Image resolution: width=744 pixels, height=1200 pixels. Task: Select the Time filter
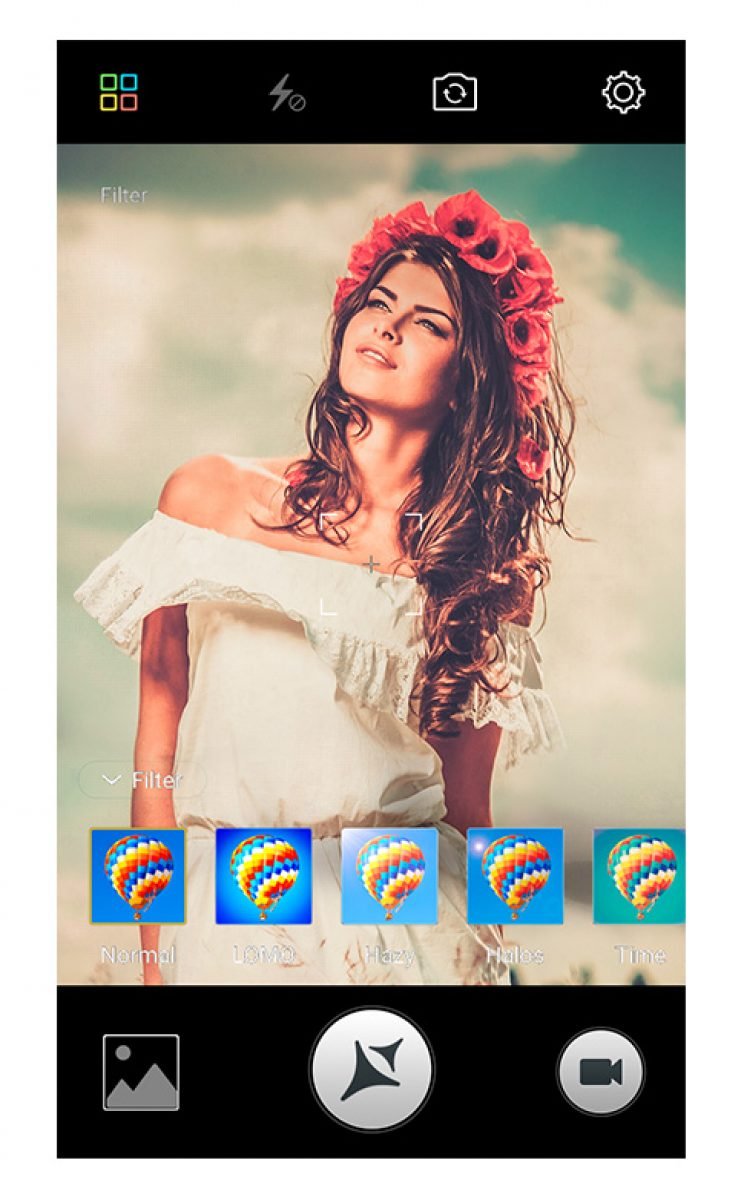point(639,877)
